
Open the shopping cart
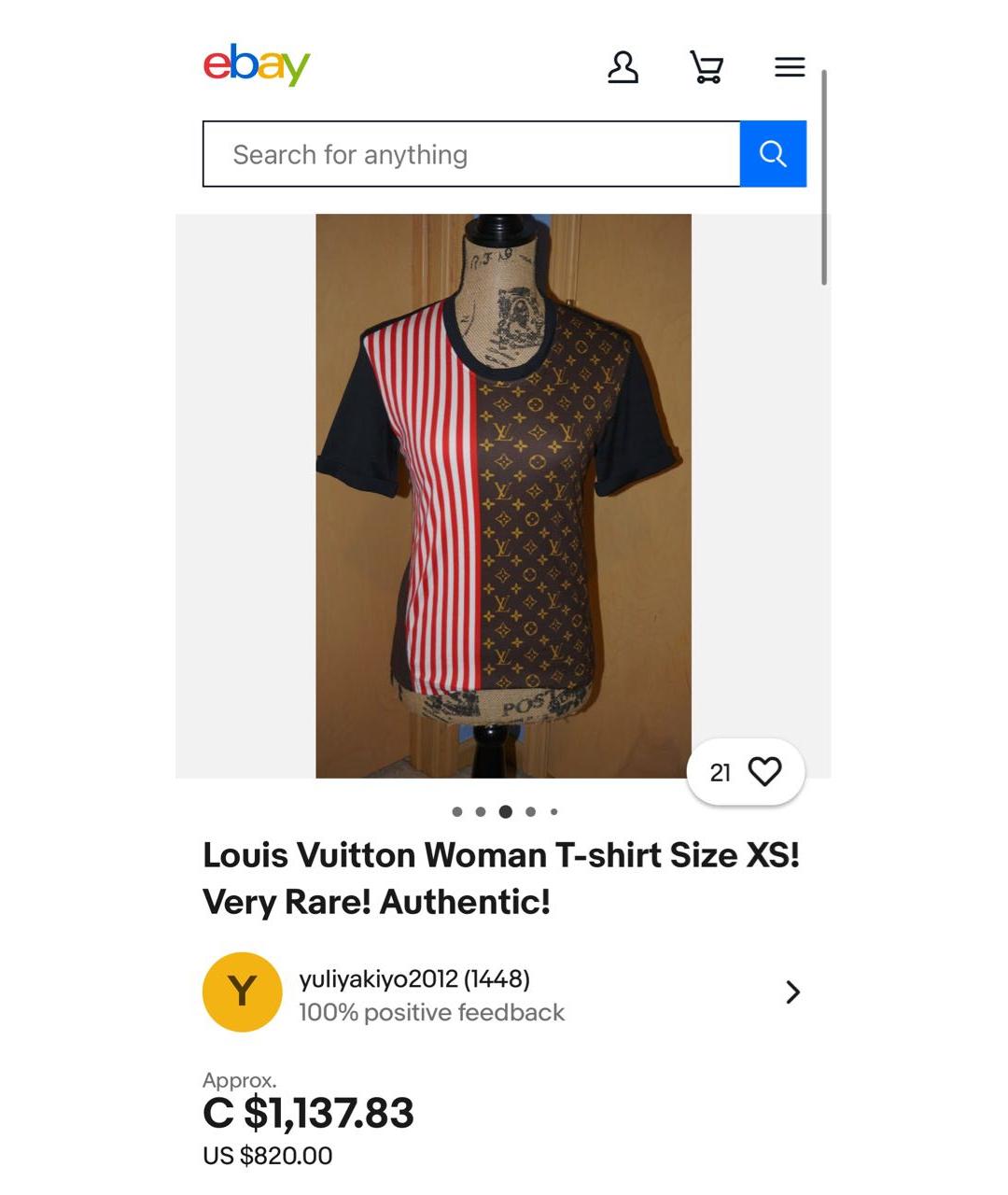[x=707, y=67]
